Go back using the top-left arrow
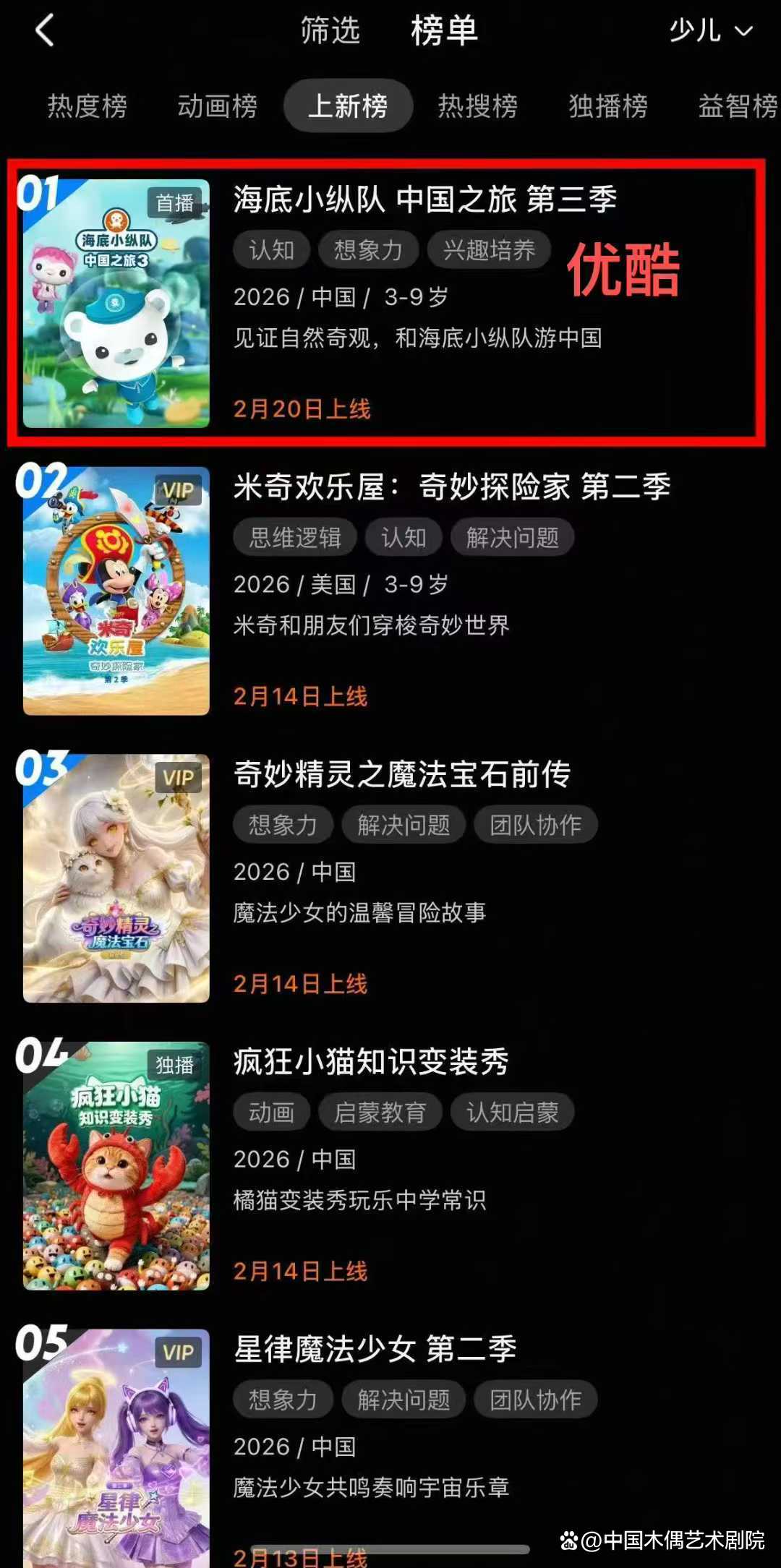Viewport: 781px width, 1568px height. point(45,31)
